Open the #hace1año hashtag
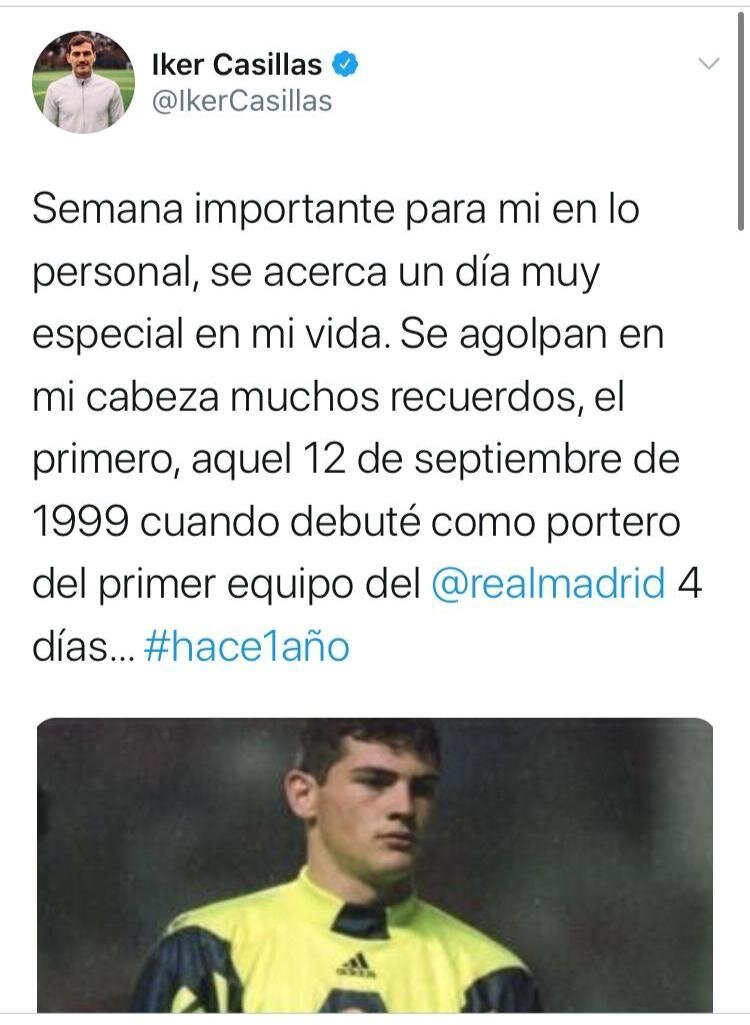The width and height of the screenshot is (750, 1025). 246,647
